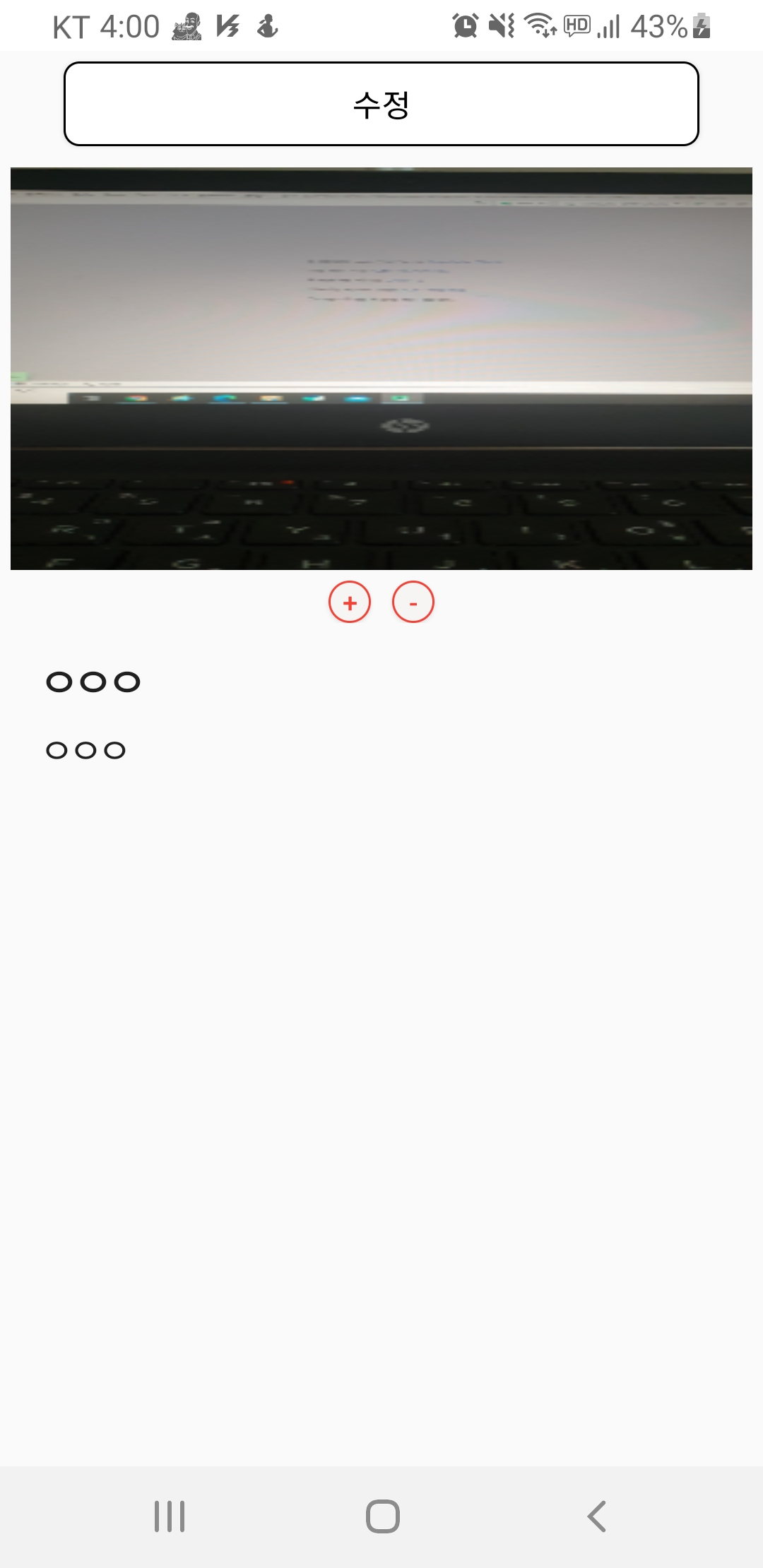The image size is (763, 1568).
Task: Tap the lightning notification icon
Action: pos(225,27)
